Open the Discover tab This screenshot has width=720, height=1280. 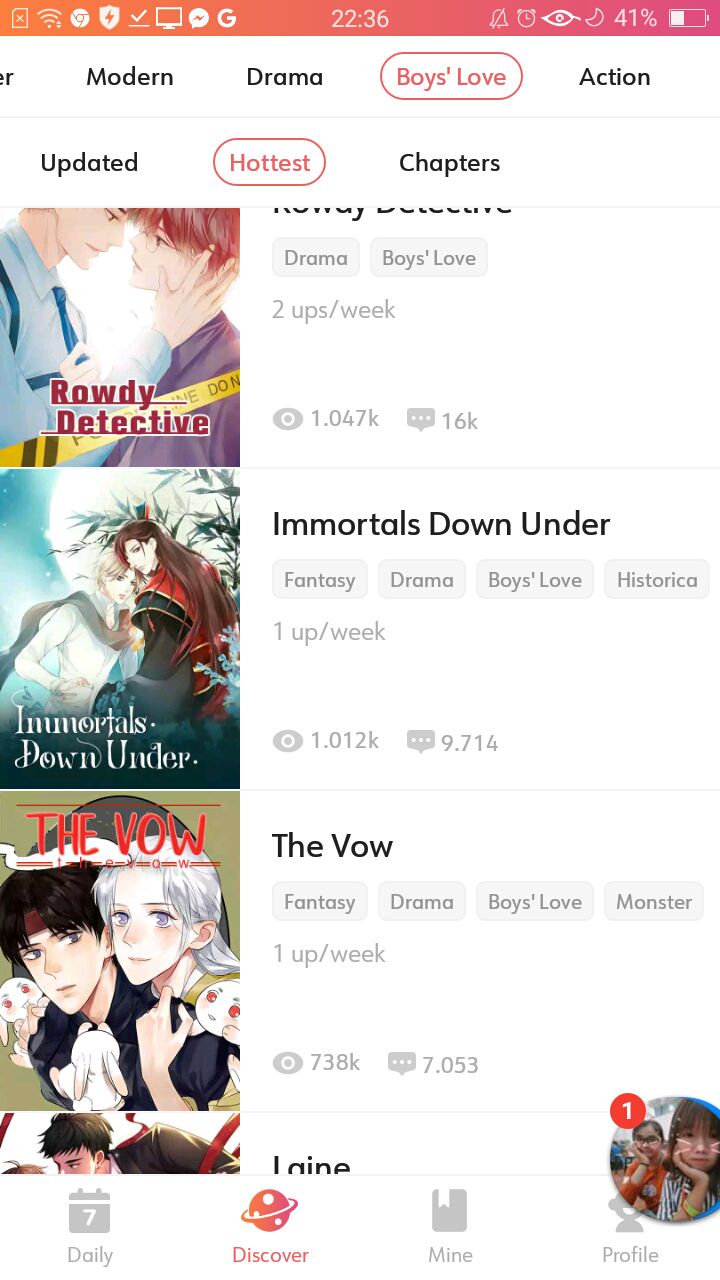270,1227
